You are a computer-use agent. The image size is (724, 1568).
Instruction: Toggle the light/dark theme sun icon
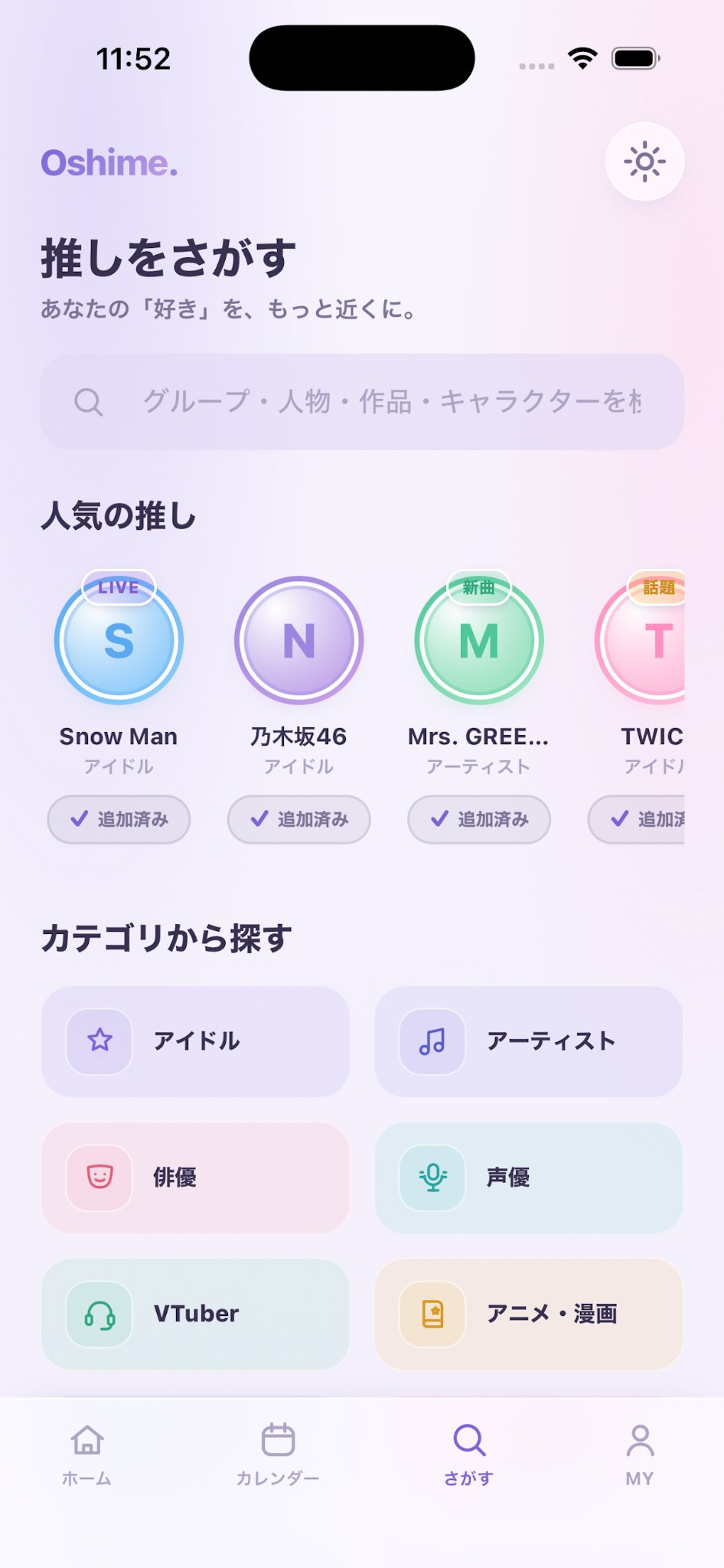644,162
